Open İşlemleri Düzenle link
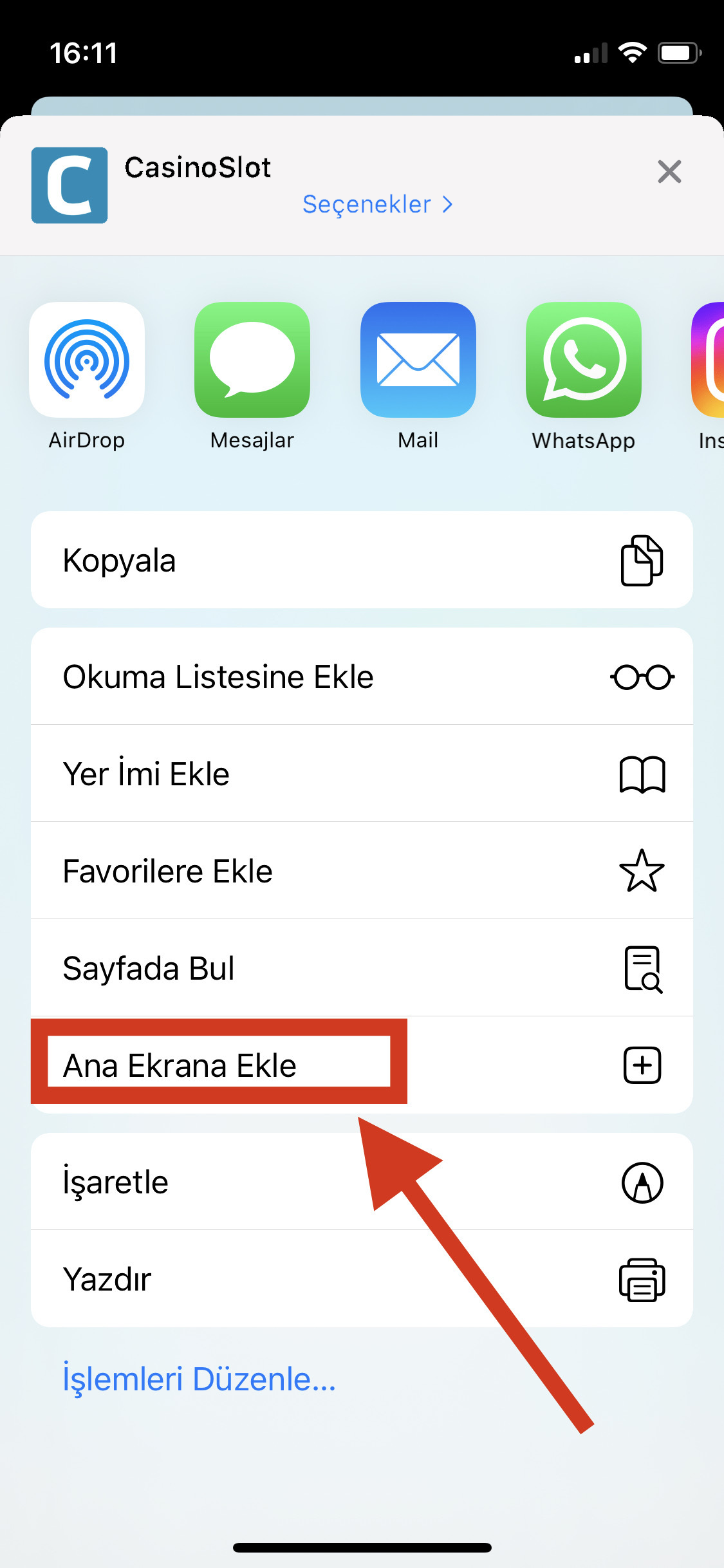 (x=199, y=1379)
